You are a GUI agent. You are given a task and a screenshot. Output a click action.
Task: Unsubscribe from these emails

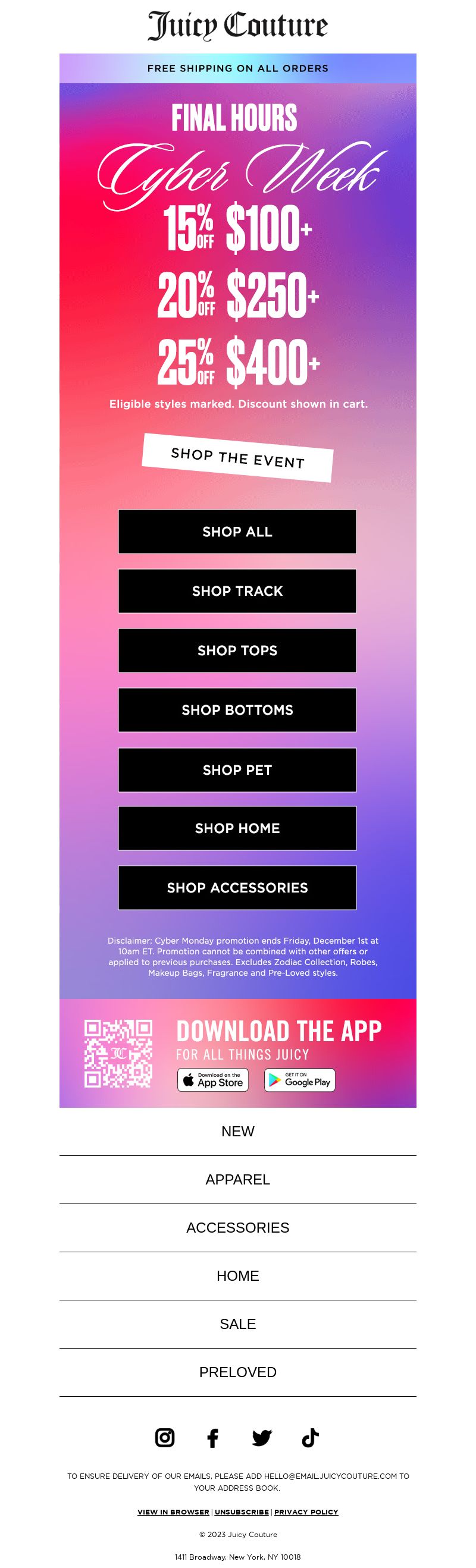pyautogui.click(x=242, y=1512)
